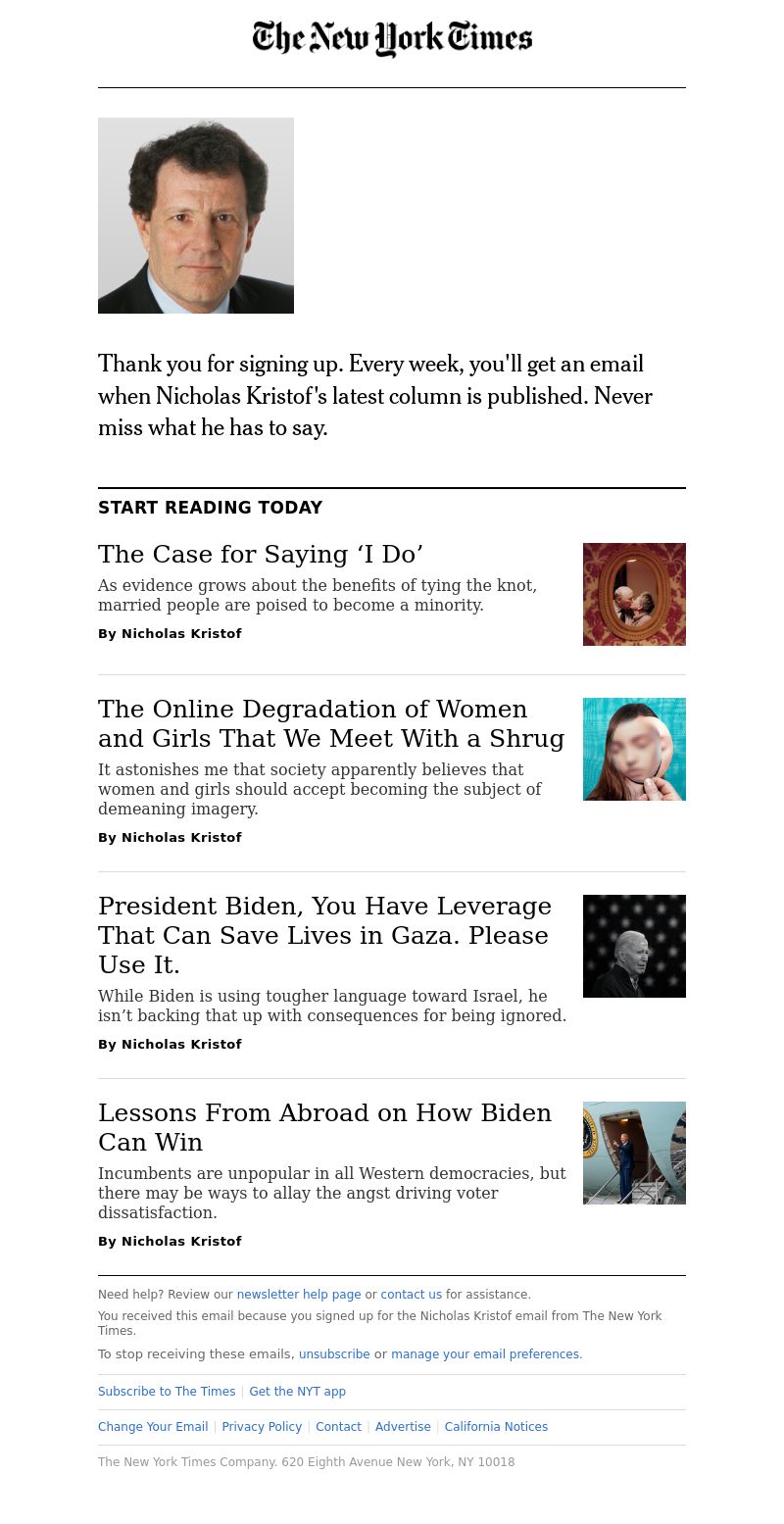The height and width of the screenshot is (1524, 784).
Task: Tap the Air Force One thumbnail image
Action: coord(634,1153)
